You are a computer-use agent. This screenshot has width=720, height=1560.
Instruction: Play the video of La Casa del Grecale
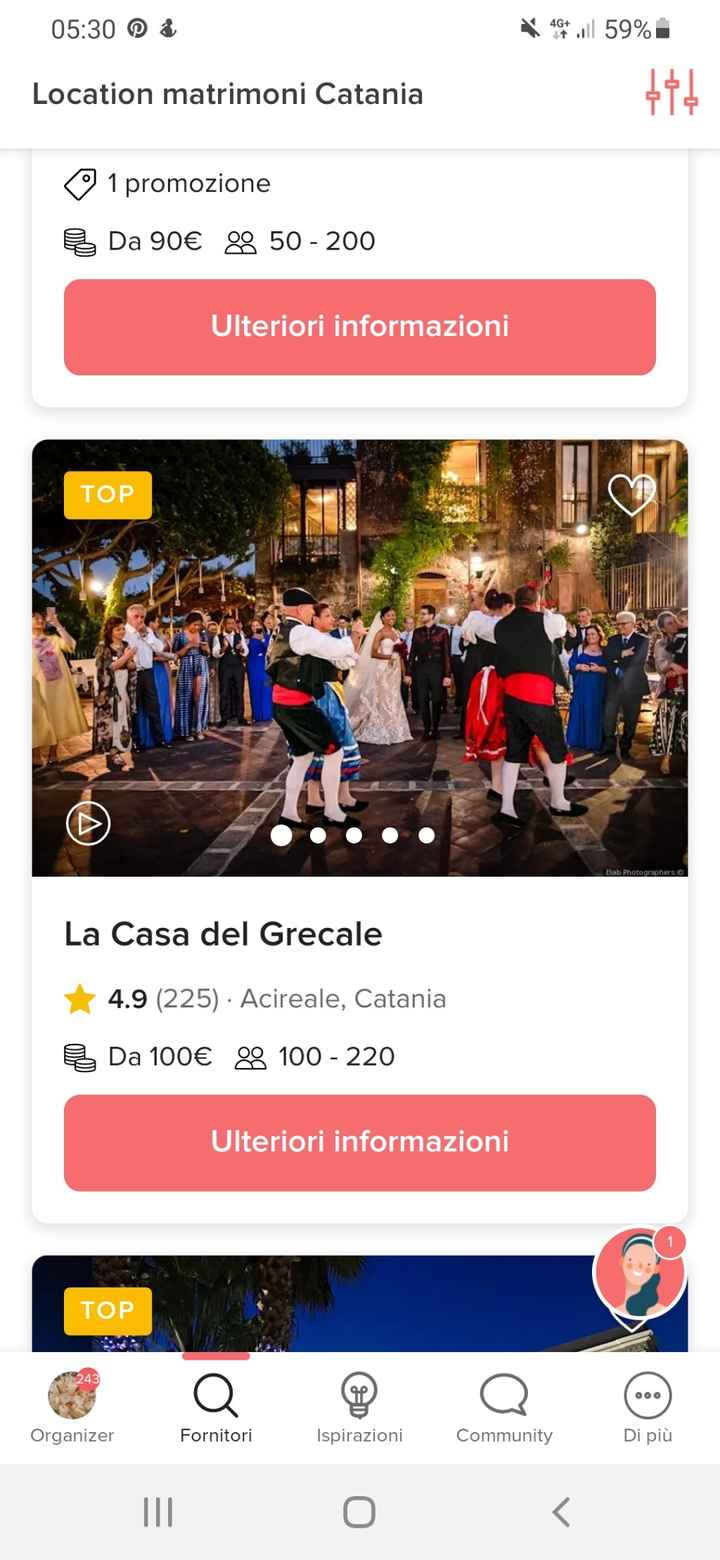point(88,823)
